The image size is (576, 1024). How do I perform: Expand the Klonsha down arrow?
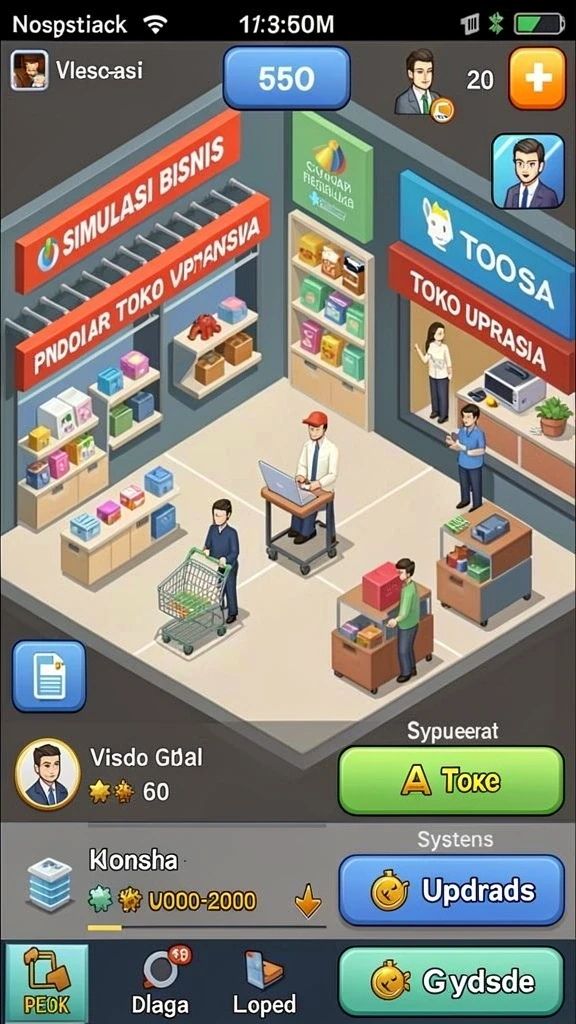308,904
